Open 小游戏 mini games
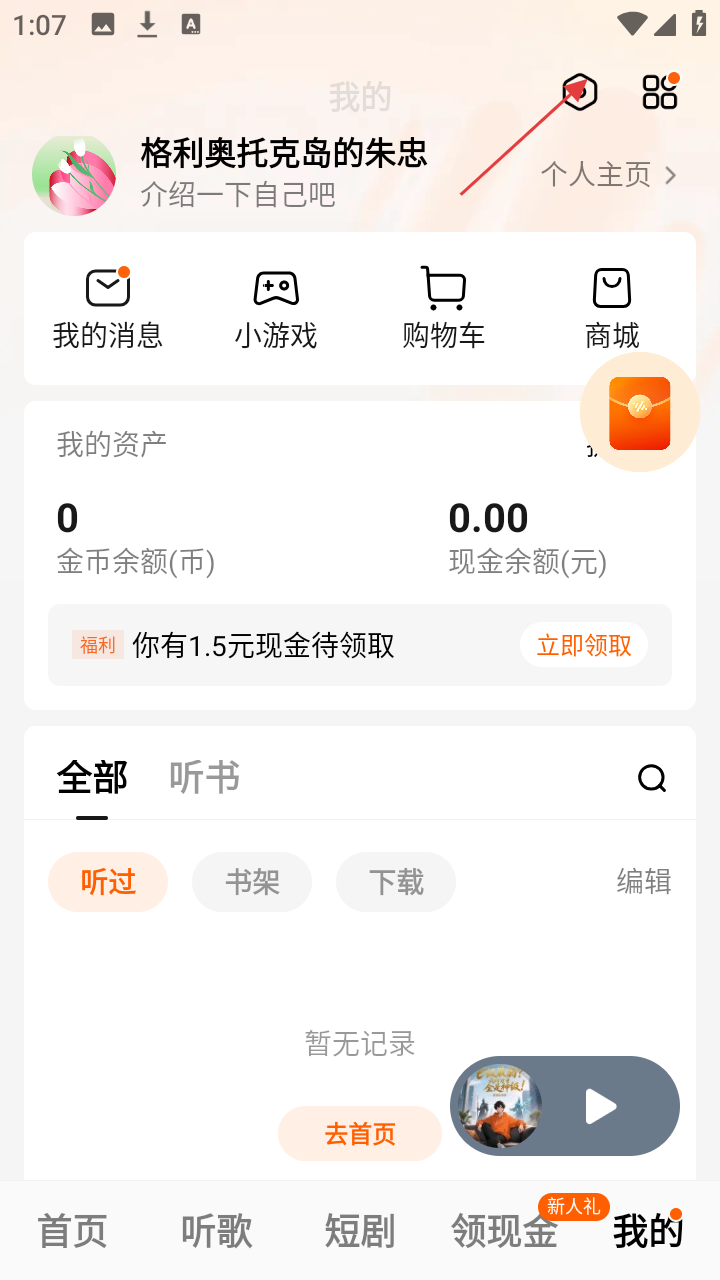Viewport: 720px width, 1280px height. click(276, 309)
